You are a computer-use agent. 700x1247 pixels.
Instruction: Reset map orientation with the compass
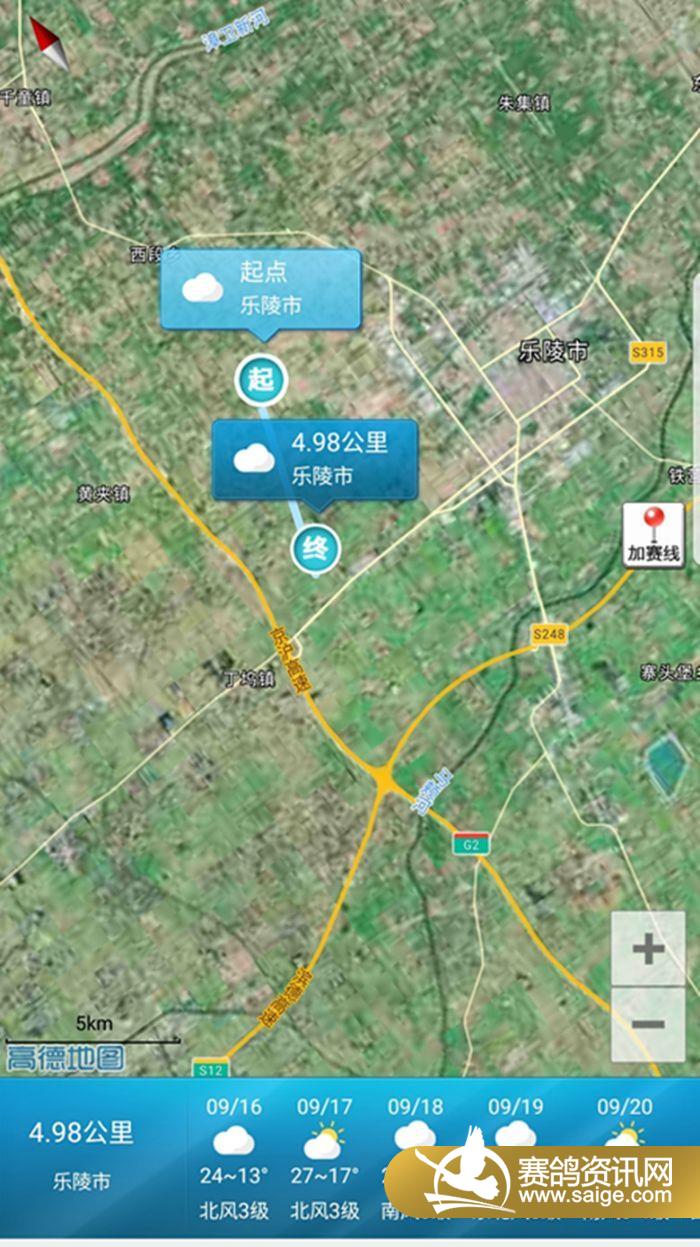tap(49, 42)
